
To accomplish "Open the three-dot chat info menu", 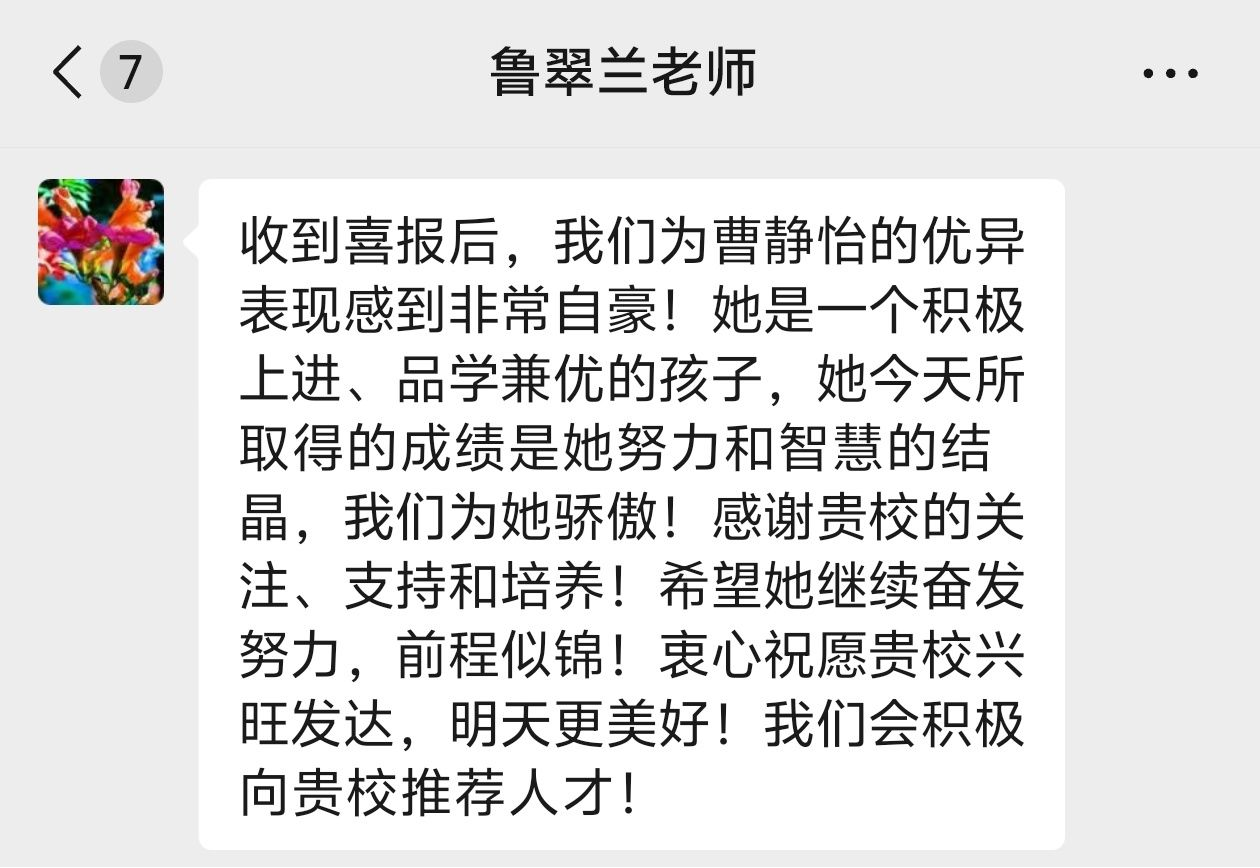I will point(1170,73).
